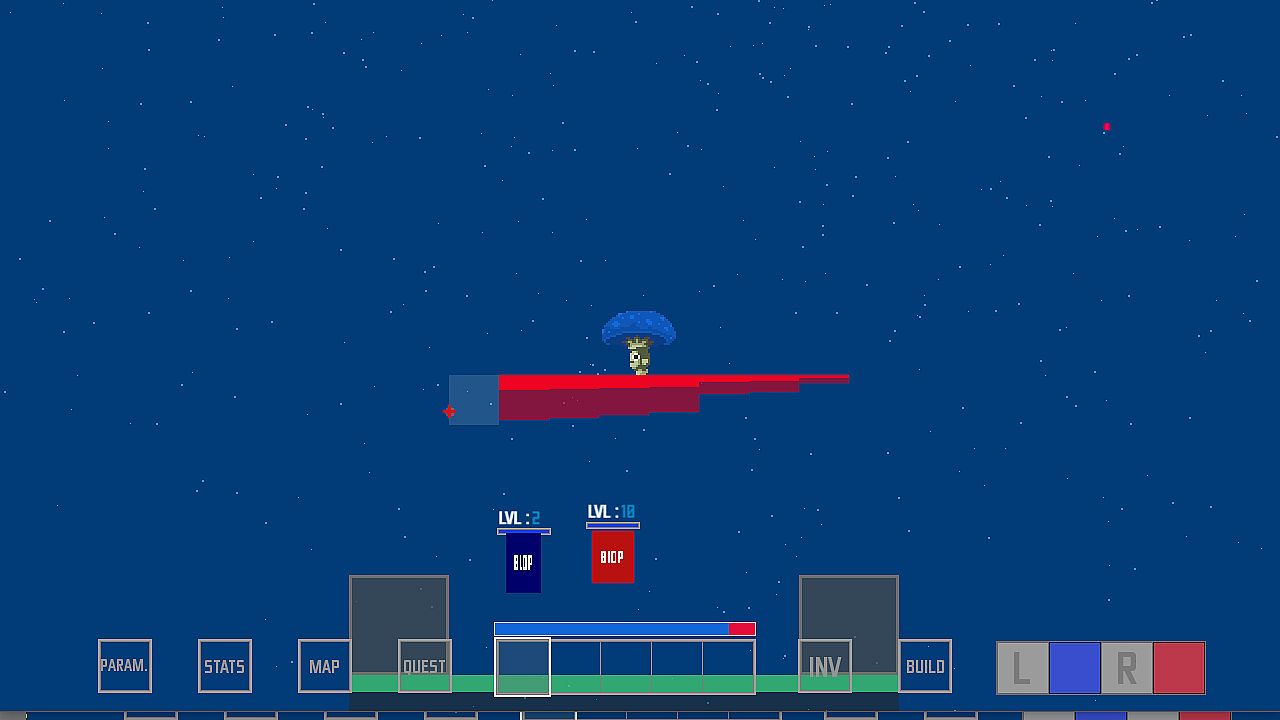Select the red color block

tap(1179, 668)
